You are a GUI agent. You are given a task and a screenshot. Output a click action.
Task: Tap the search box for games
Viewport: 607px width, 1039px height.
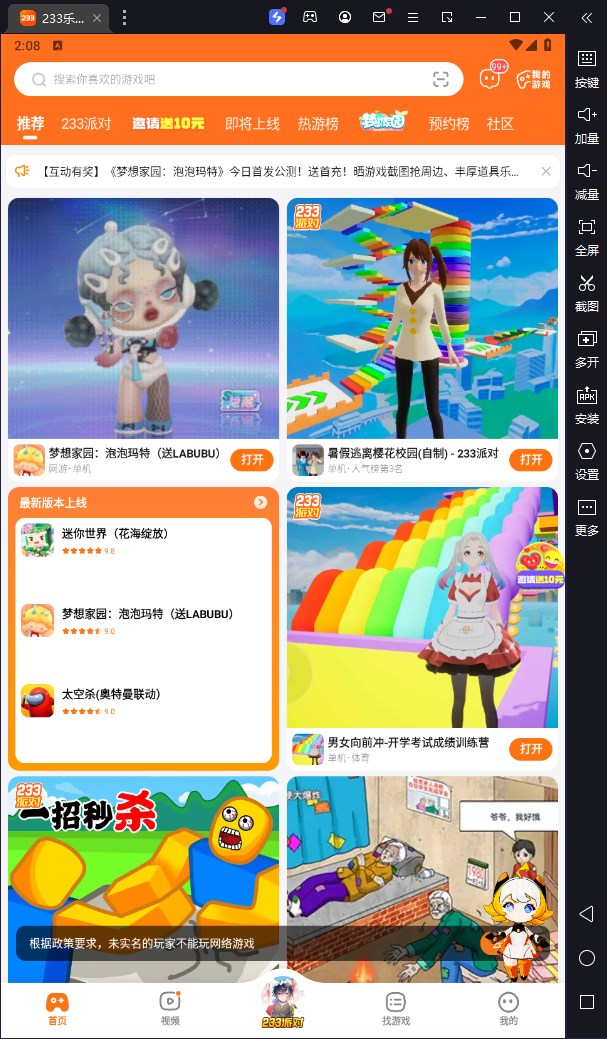point(230,80)
